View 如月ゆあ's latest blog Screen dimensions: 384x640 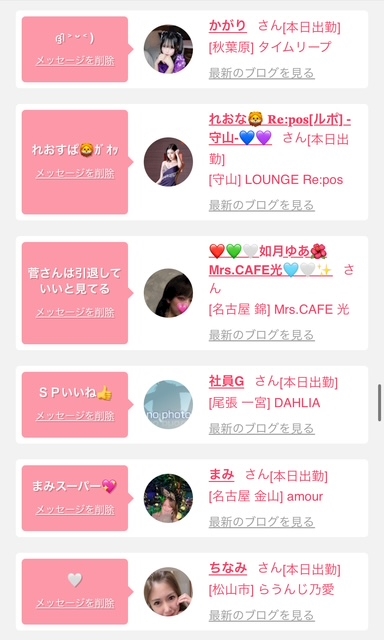pos(262,335)
